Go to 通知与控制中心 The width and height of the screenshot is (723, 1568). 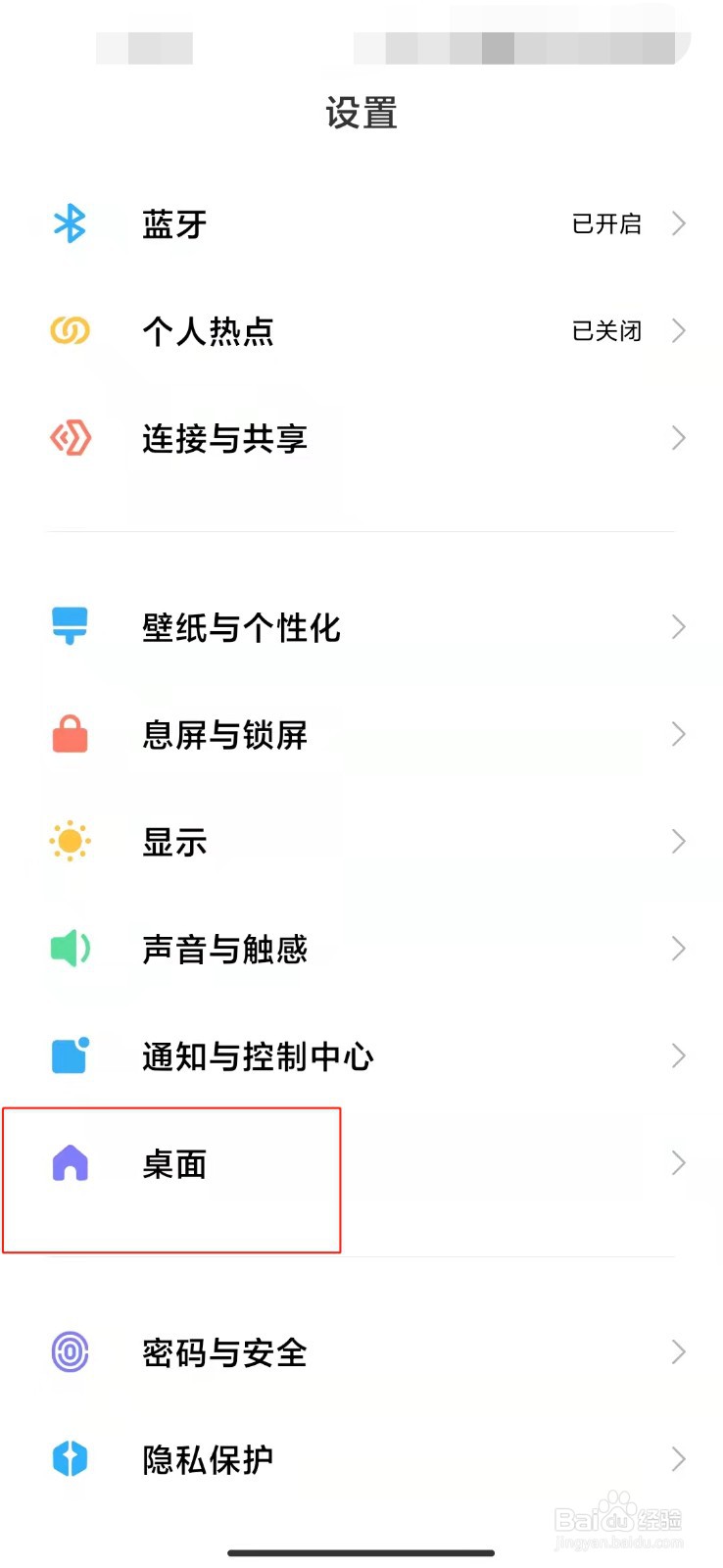pos(258,1055)
